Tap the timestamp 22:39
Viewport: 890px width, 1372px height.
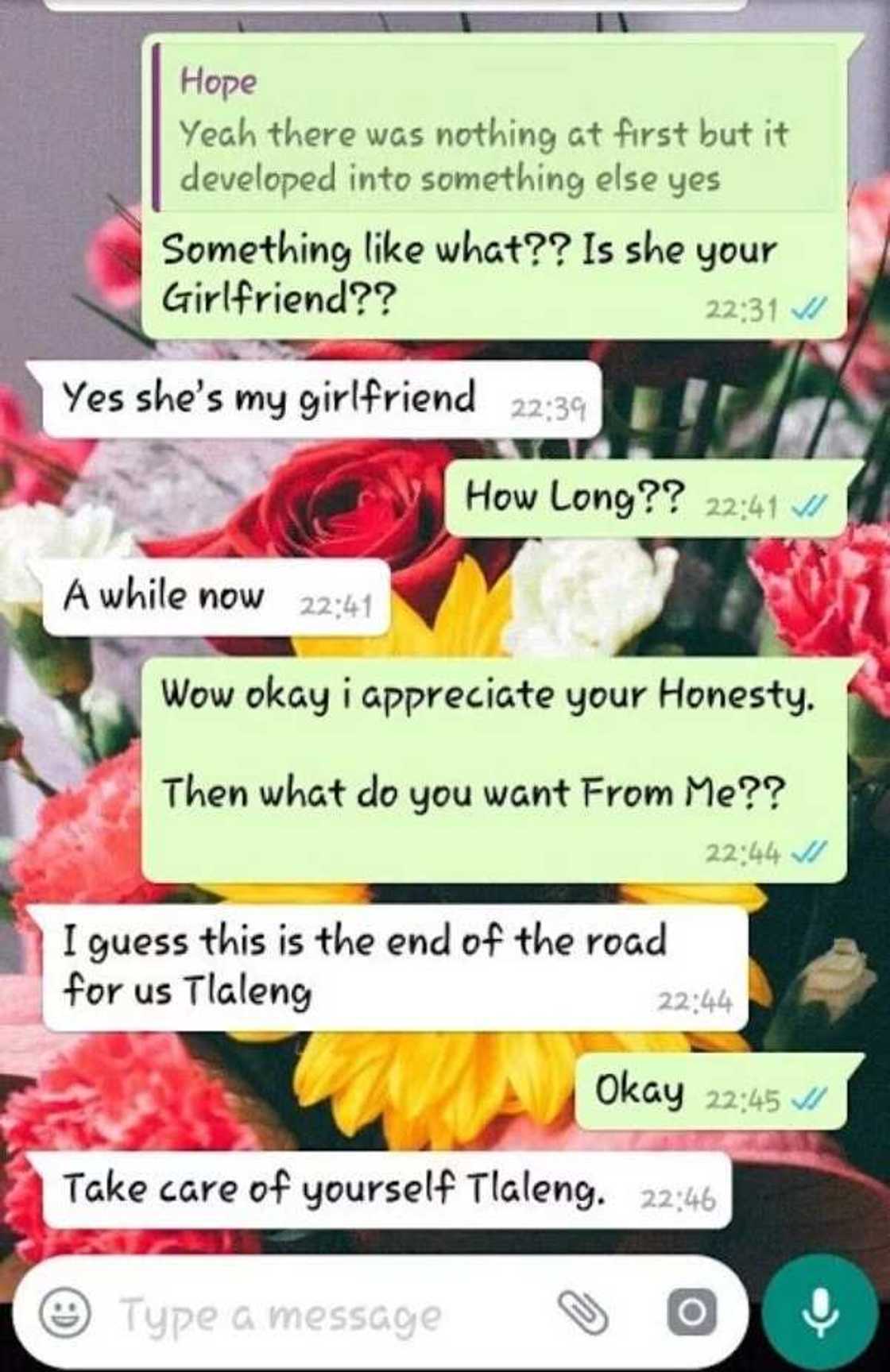(547, 405)
